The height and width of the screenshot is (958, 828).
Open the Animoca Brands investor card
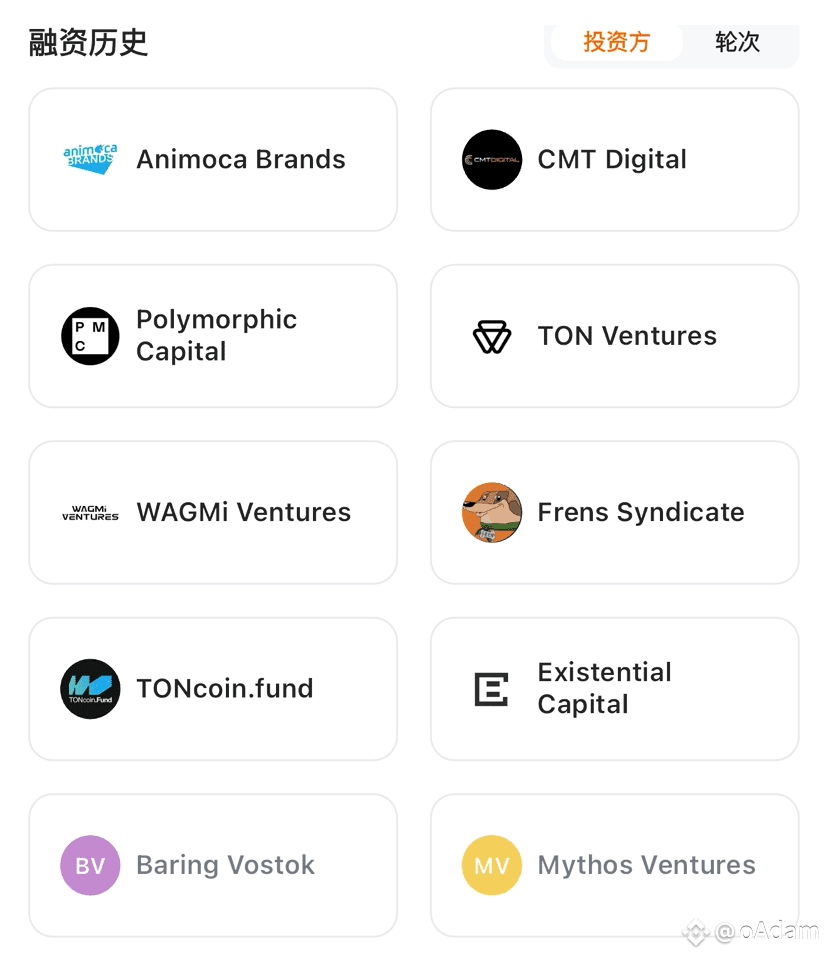click(213, 160)
